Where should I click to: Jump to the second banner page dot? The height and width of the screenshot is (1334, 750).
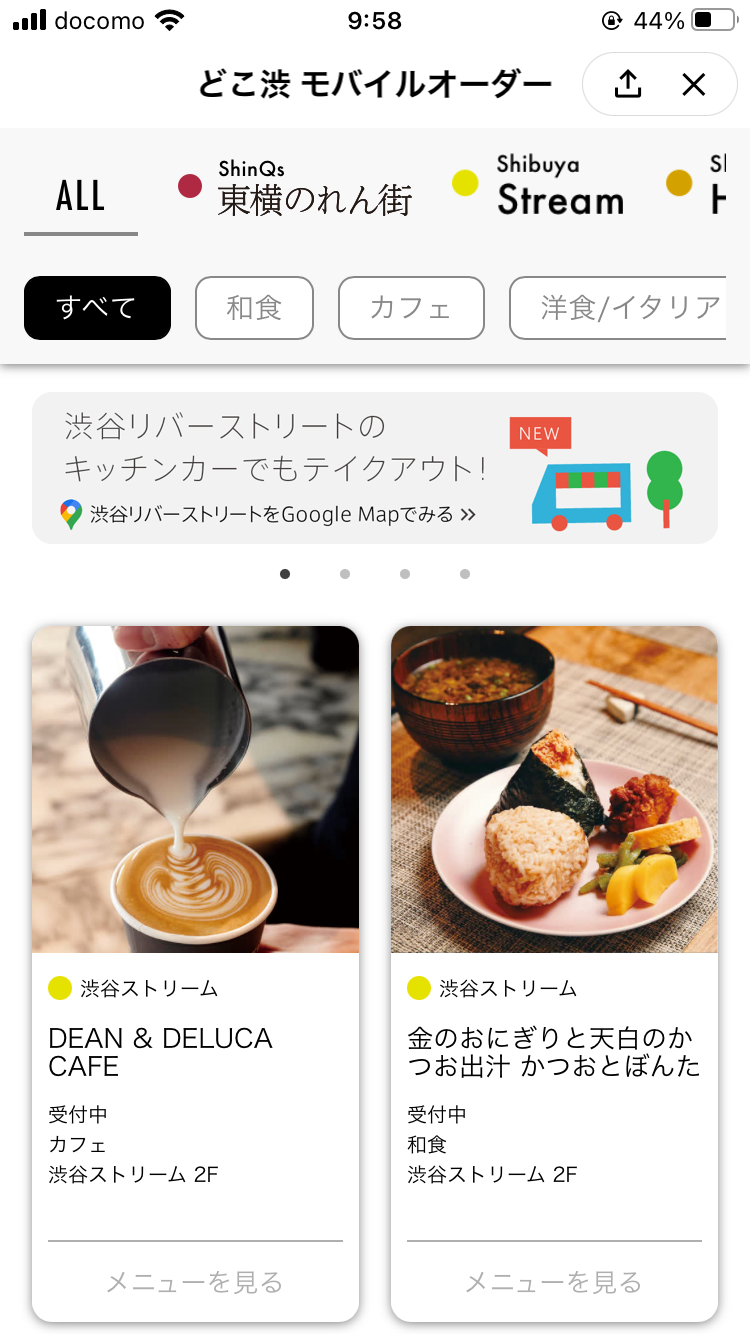click(x=345, y=574)
